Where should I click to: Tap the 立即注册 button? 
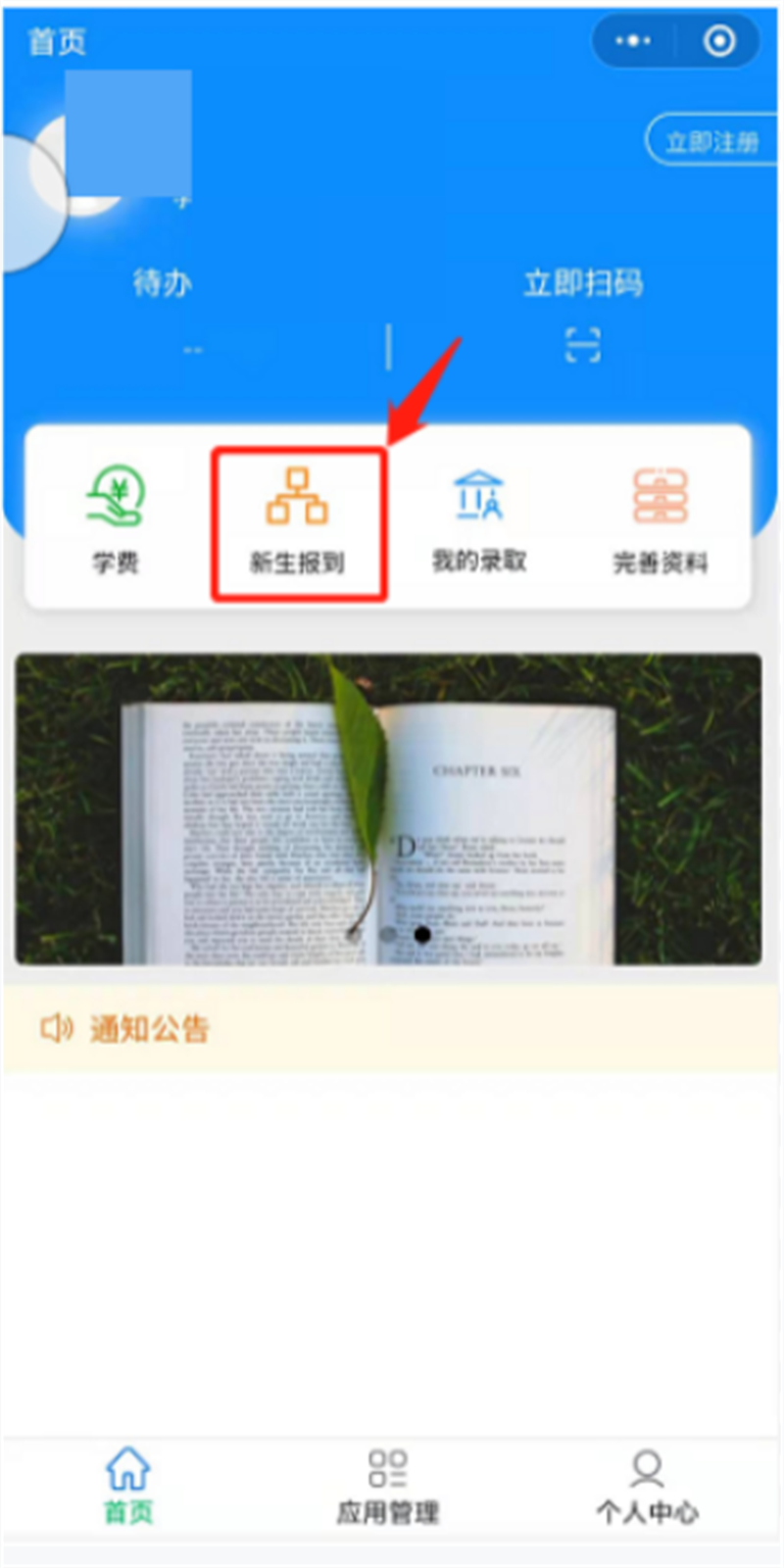[x=711, y=142]
